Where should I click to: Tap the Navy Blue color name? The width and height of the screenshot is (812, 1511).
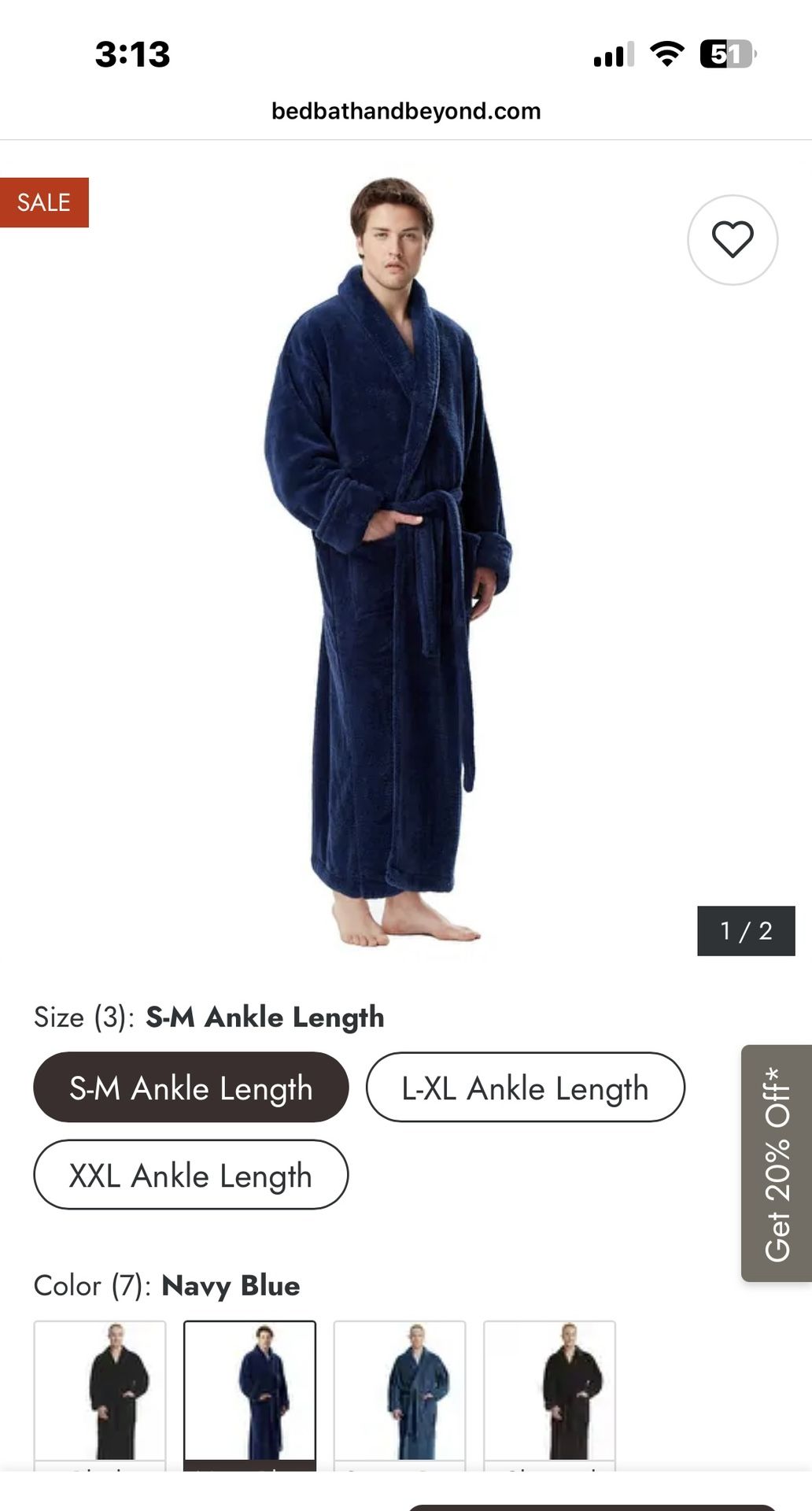tap(230, 1285)
